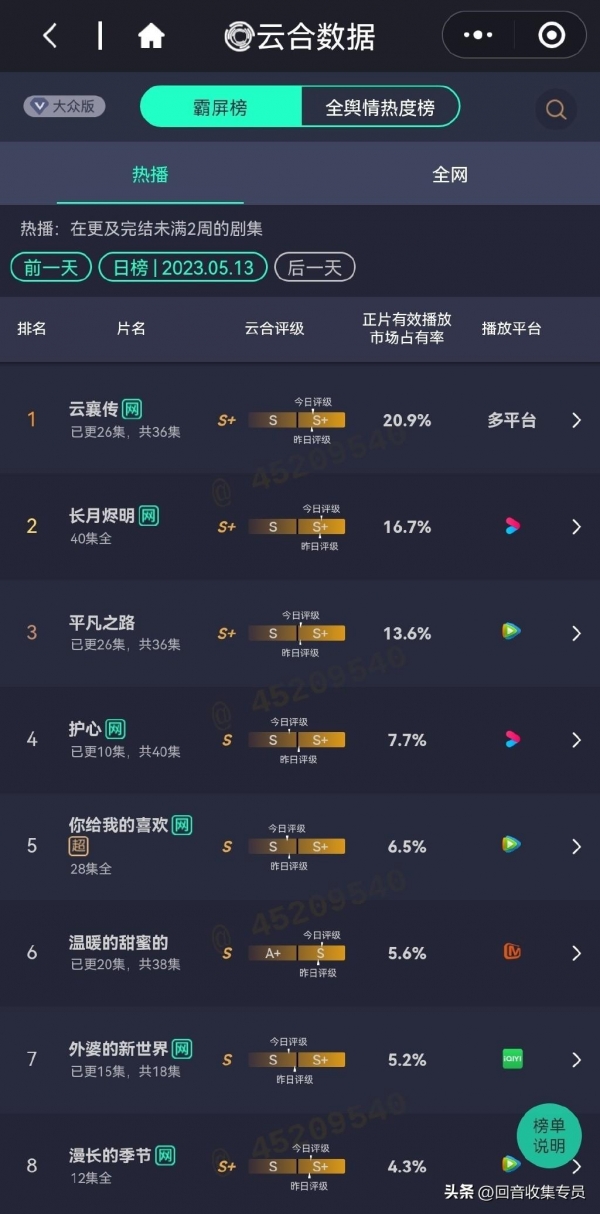Go to previous day with 前一天

[x=51, y=267]
